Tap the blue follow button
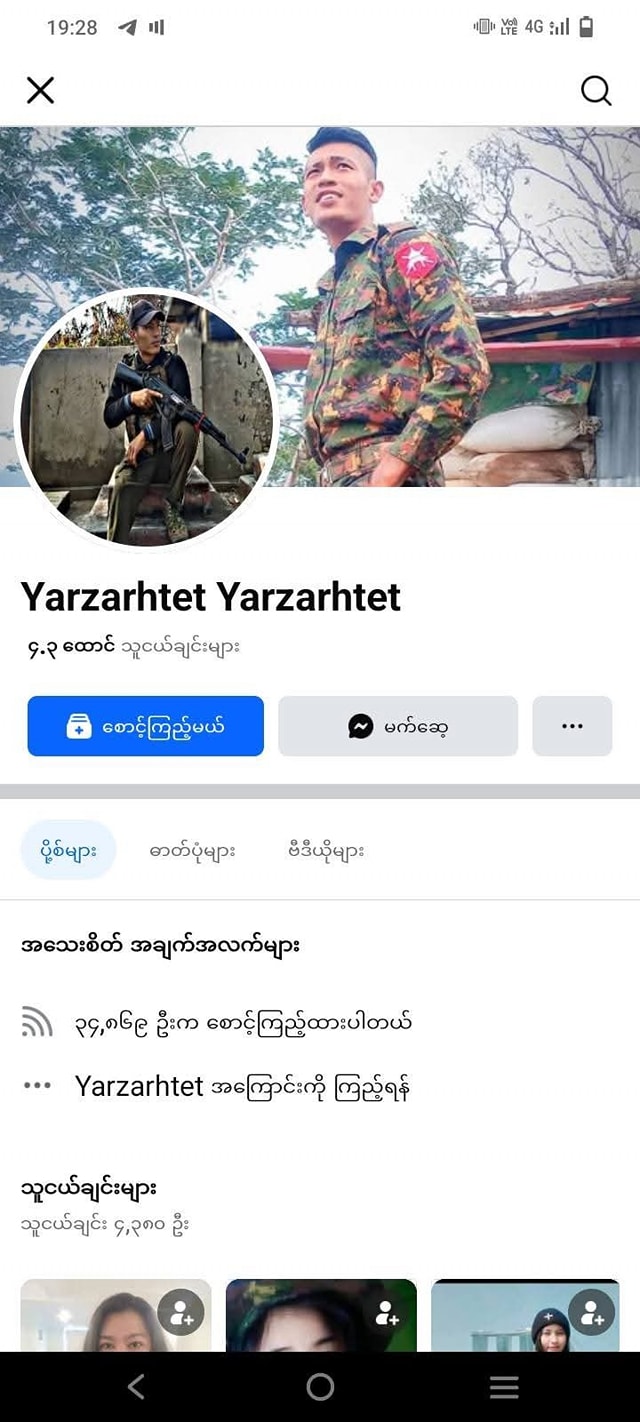 [146, 726]
